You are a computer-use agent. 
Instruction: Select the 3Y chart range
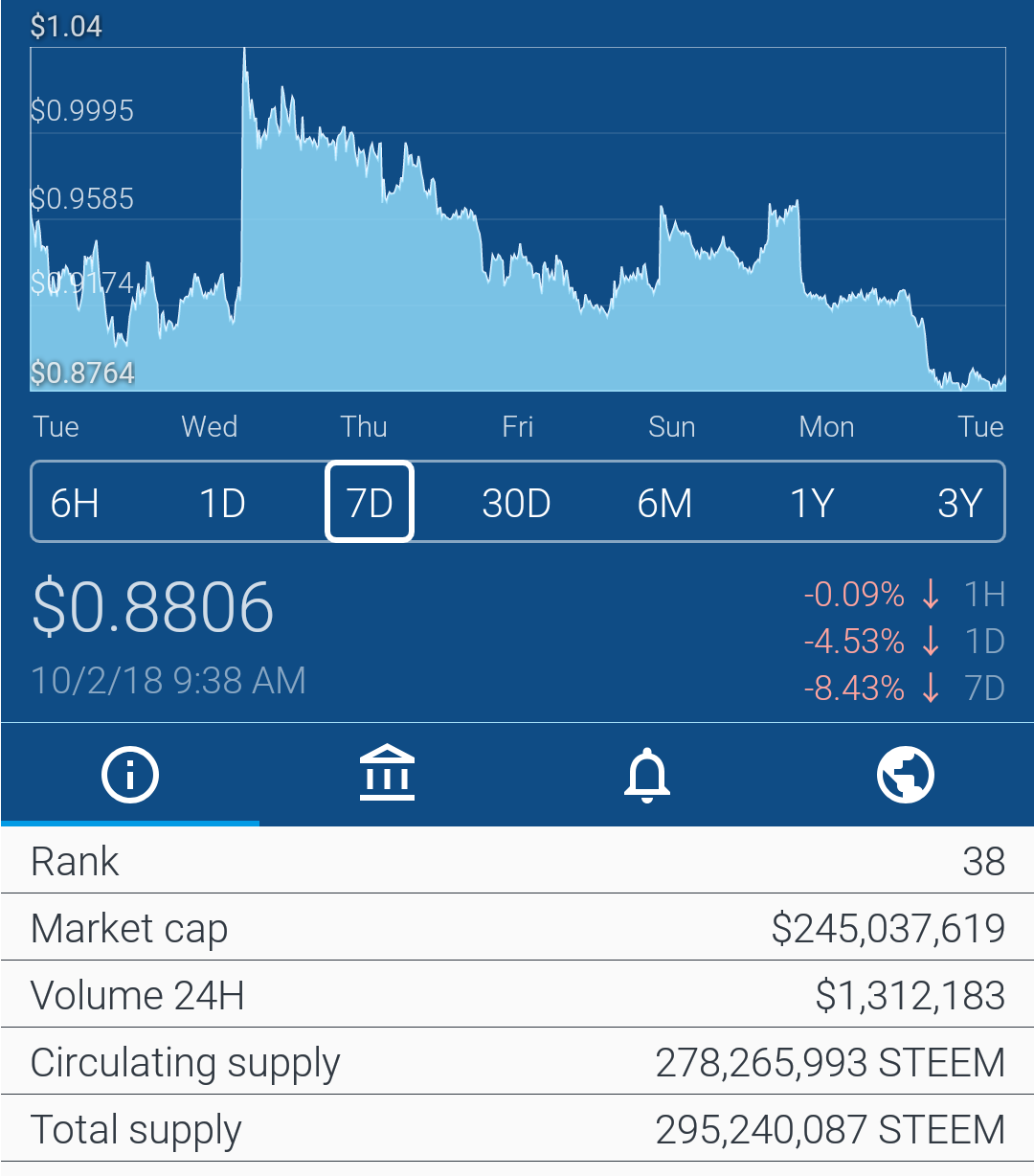pyautogui.click(x=959, y=503)
